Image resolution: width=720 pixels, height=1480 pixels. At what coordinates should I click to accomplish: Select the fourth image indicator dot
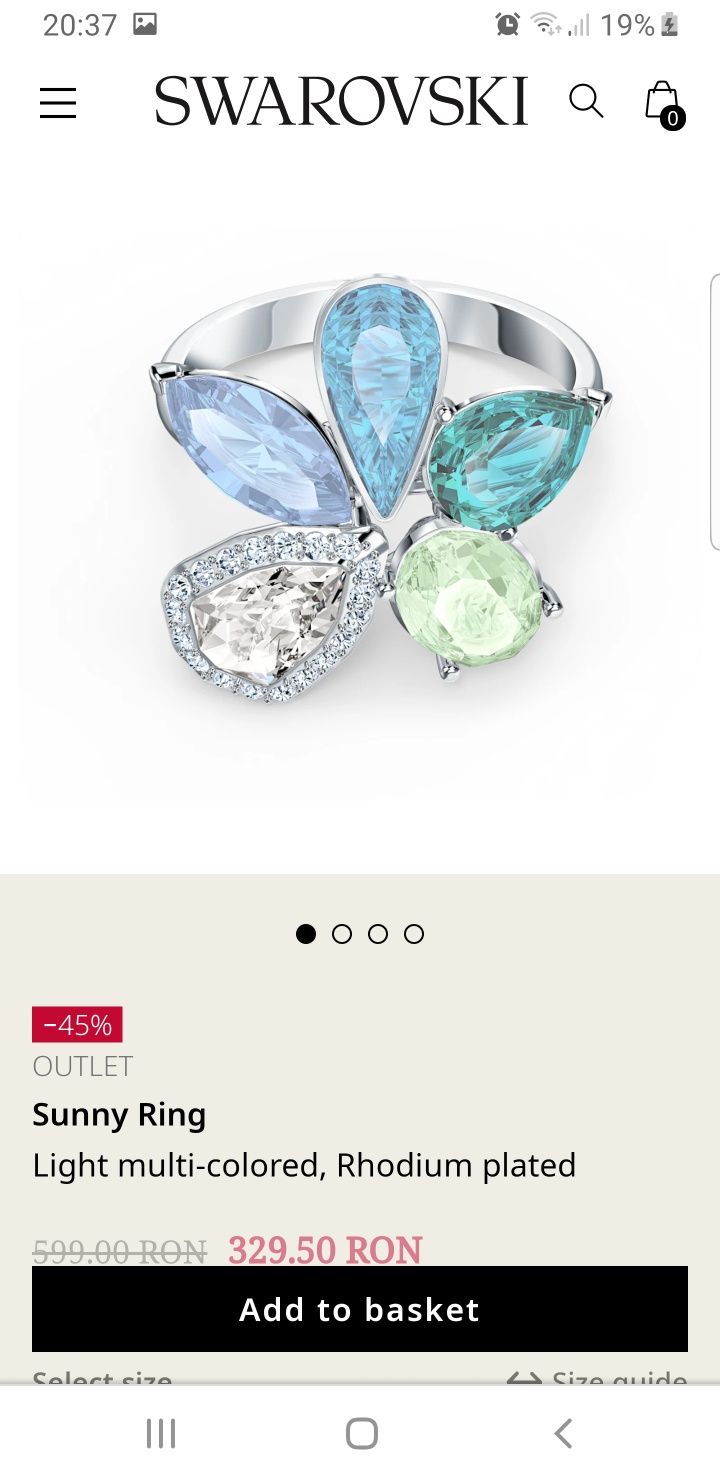coord(414,934)
